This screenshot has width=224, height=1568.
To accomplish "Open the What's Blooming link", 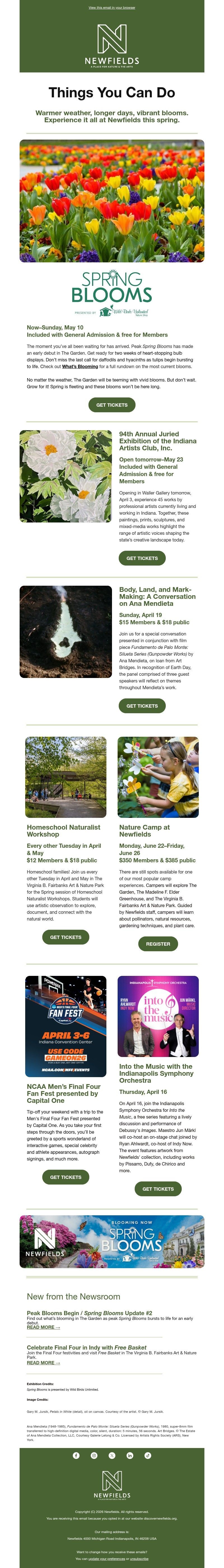I will (80, 366).
